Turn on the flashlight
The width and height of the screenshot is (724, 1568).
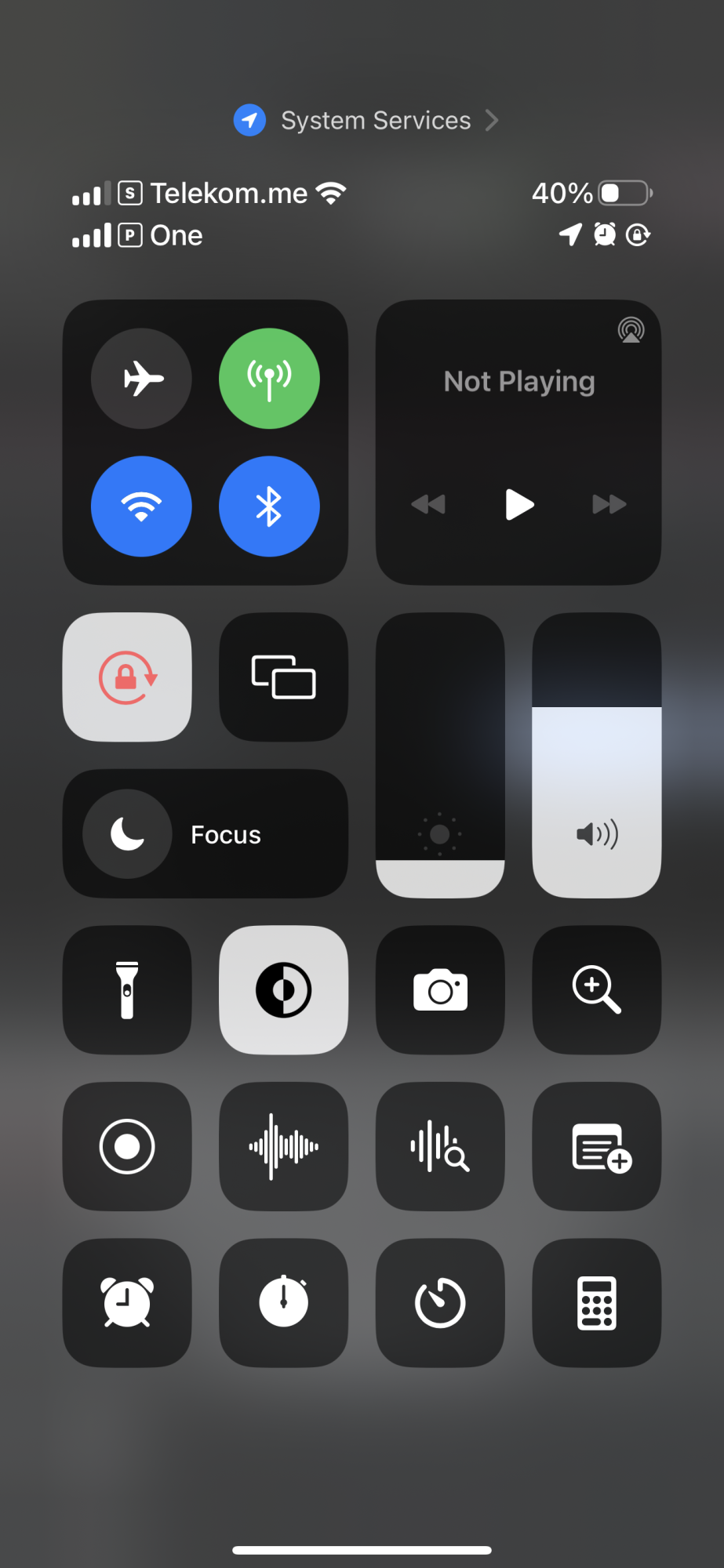tap(127, 990)
